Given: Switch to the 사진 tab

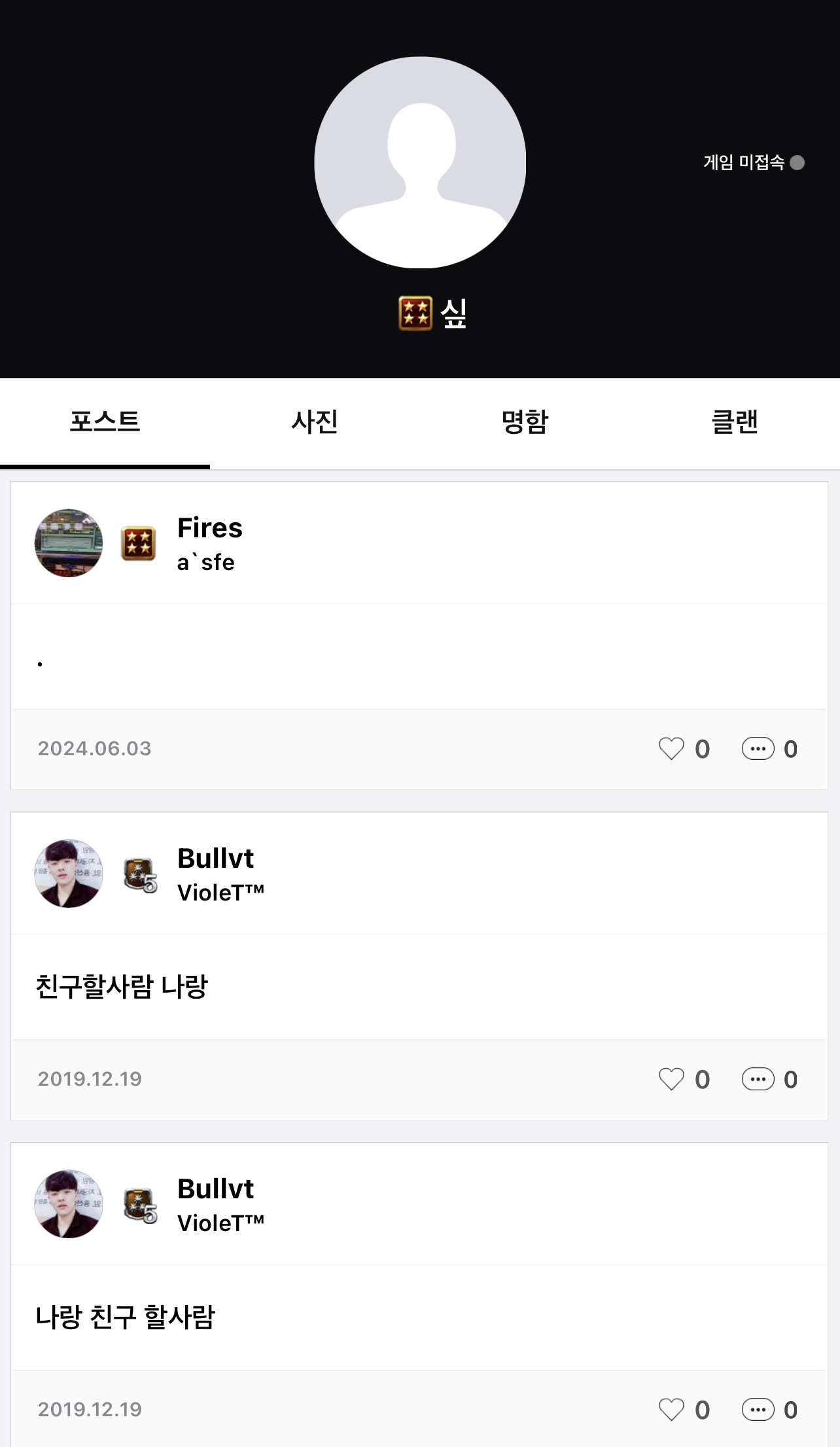Looking at the screenshot, I should (x=315, y=422).
